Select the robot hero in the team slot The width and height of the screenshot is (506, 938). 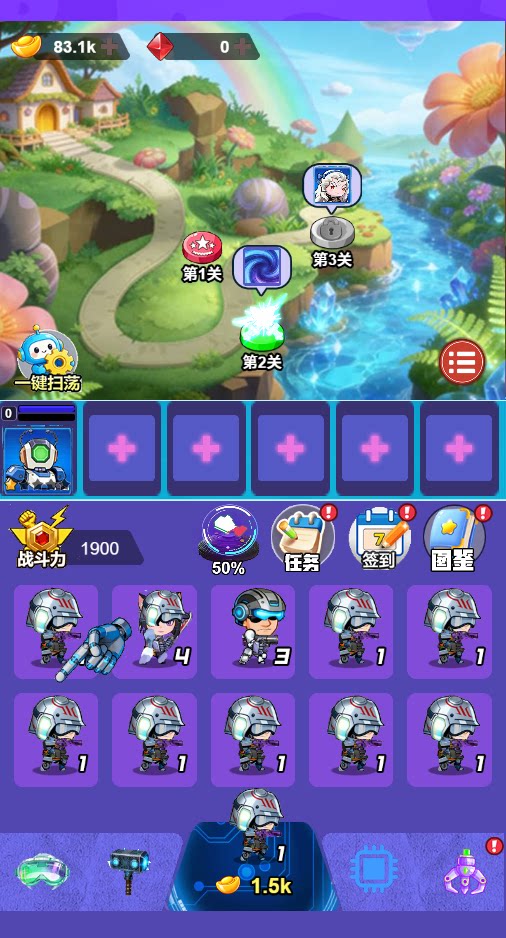pyautogui.click(x=39, y=449)
